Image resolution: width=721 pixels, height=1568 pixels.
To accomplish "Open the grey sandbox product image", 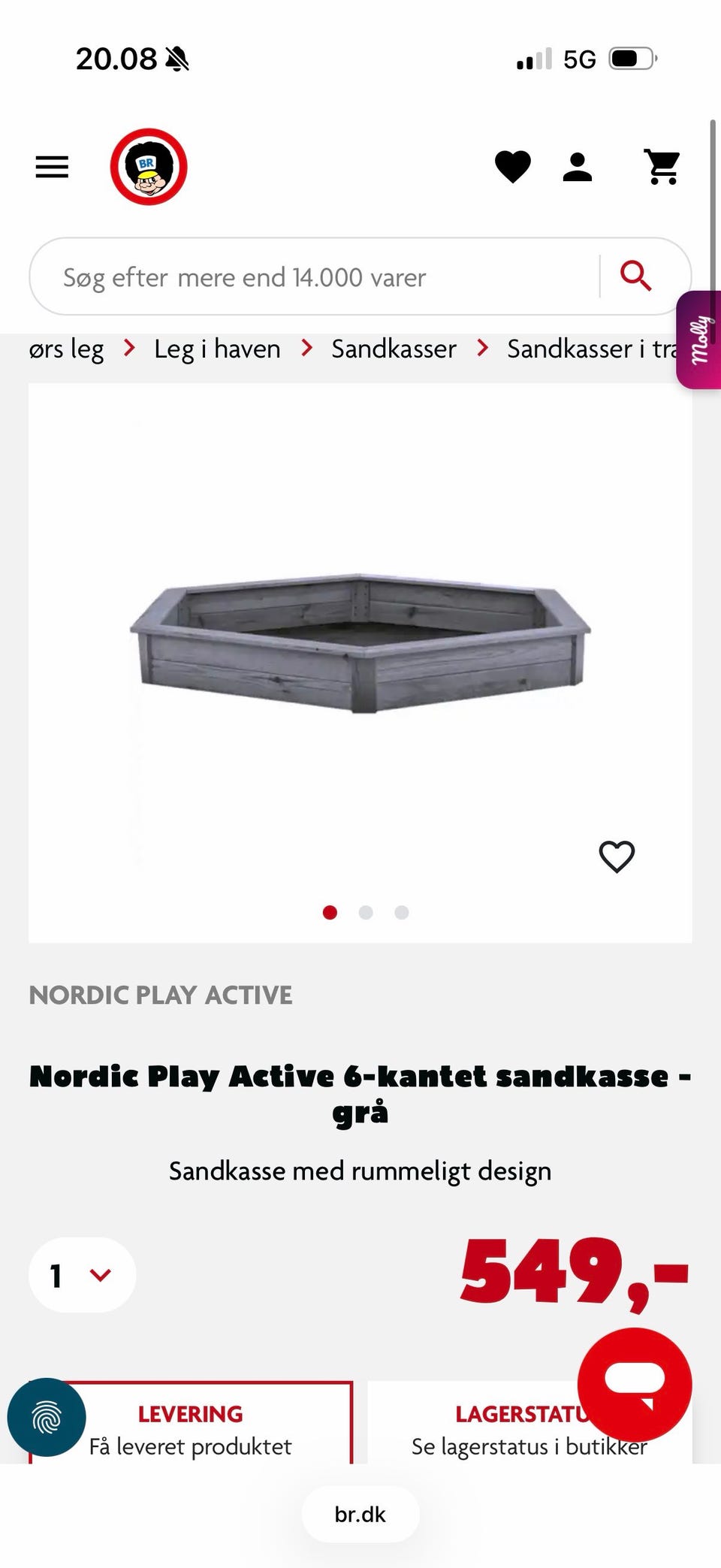I will [360, 642].
